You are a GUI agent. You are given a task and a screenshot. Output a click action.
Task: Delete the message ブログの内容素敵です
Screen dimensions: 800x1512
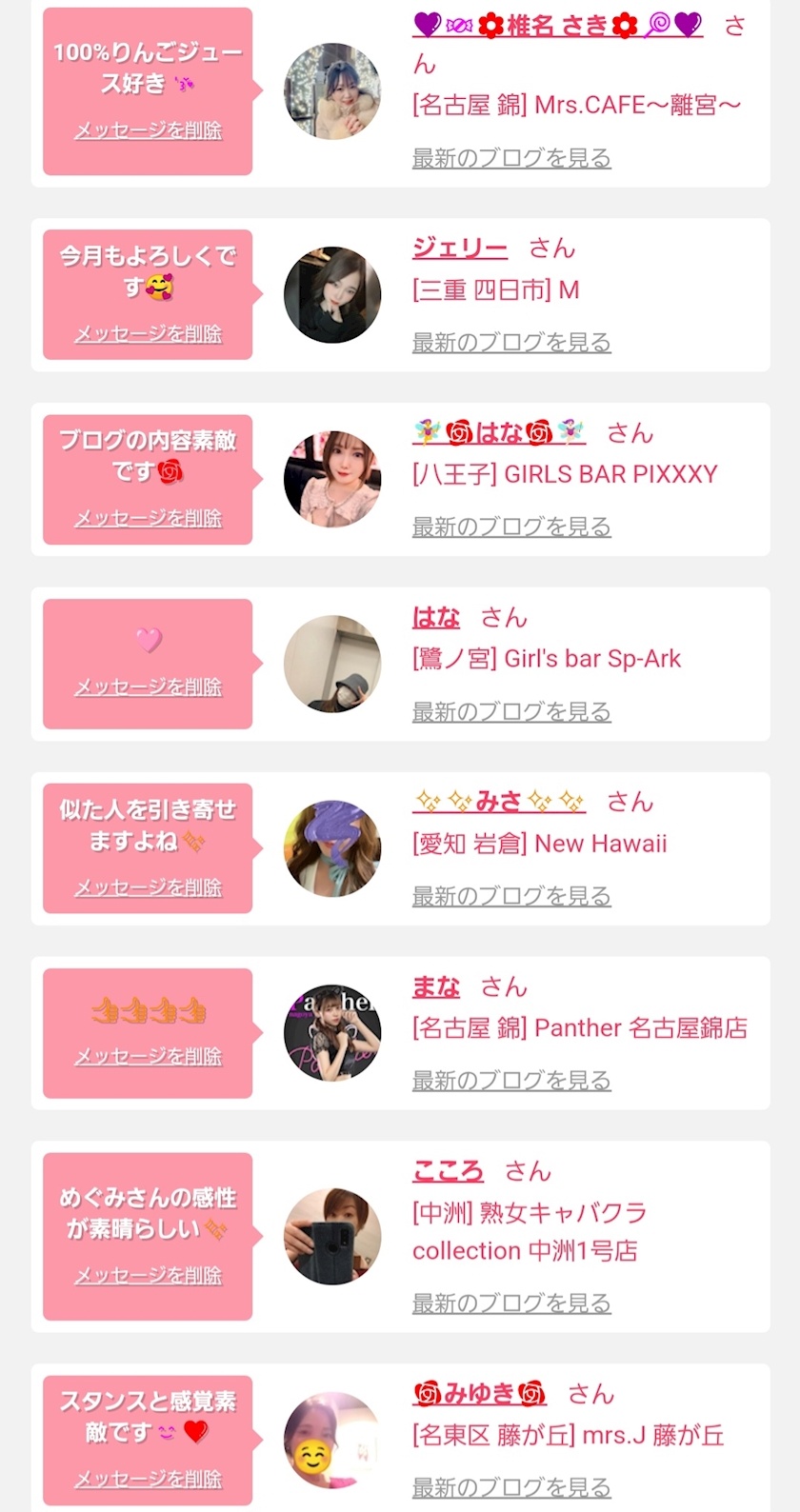click(x=149, y=519)
